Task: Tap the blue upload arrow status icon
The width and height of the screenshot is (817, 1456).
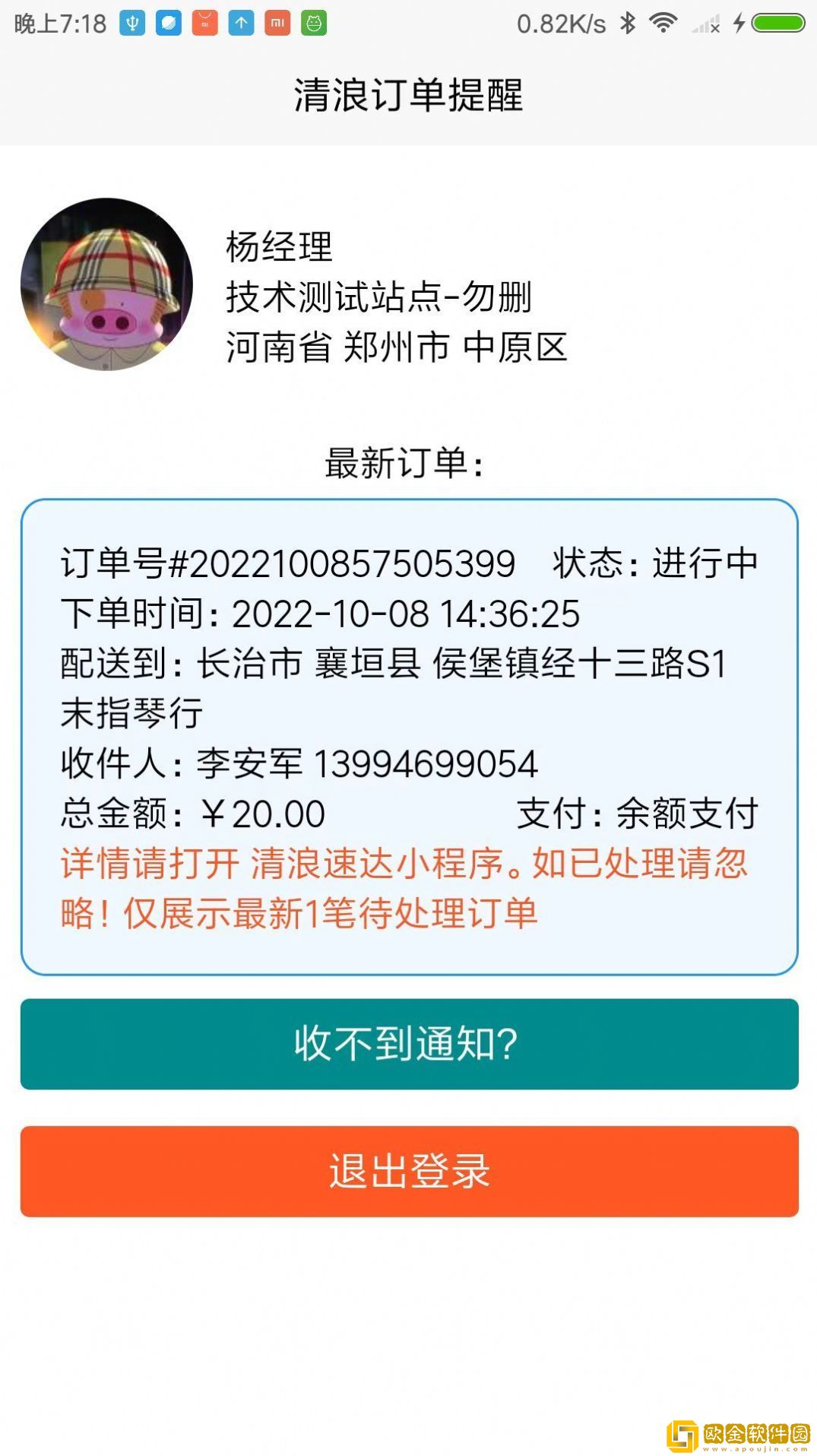Action: (240, 24)
